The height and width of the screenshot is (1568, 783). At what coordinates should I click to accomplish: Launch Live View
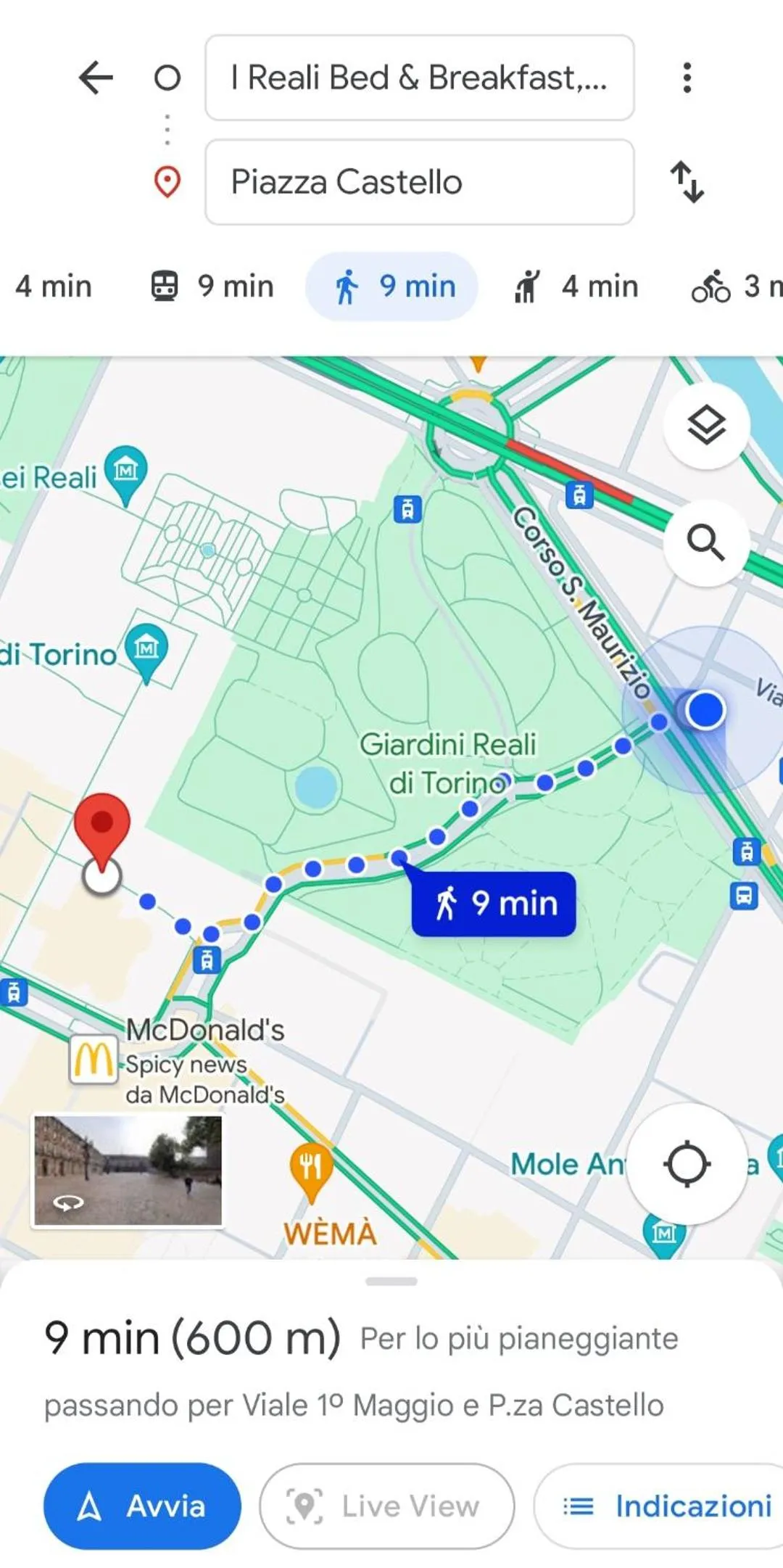(386, 1506)
